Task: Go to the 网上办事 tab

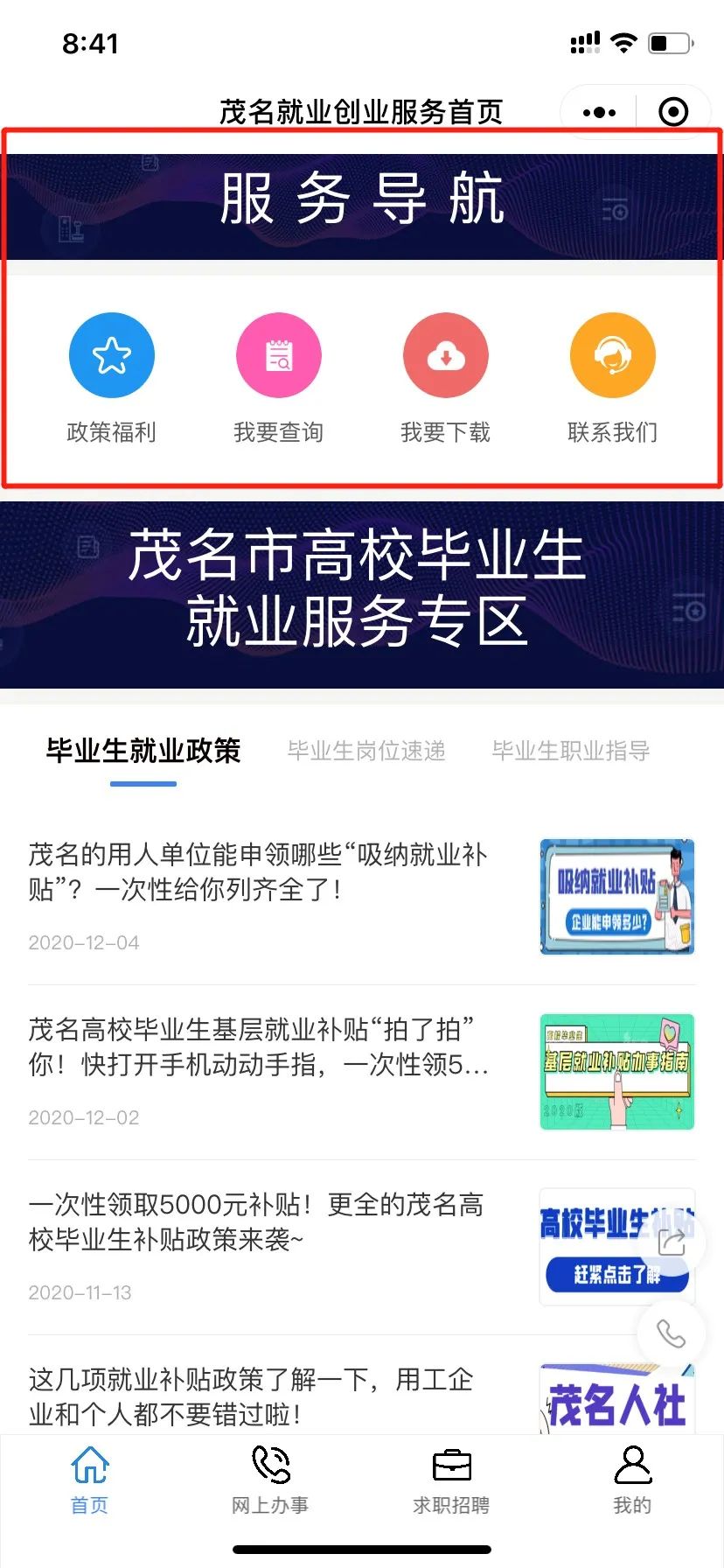Action: tap(270, 1480)
